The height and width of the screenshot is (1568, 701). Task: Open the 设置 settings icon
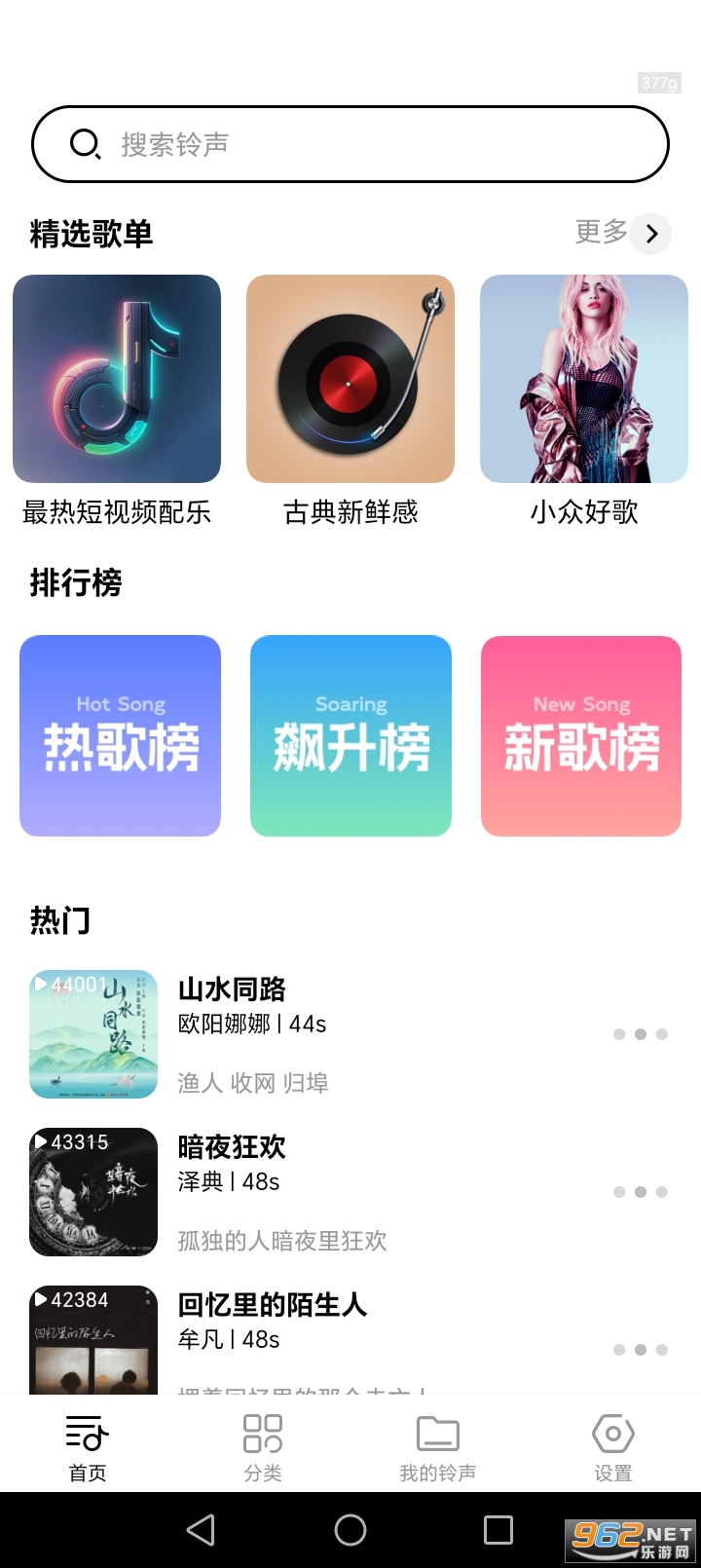(612, 1435)
